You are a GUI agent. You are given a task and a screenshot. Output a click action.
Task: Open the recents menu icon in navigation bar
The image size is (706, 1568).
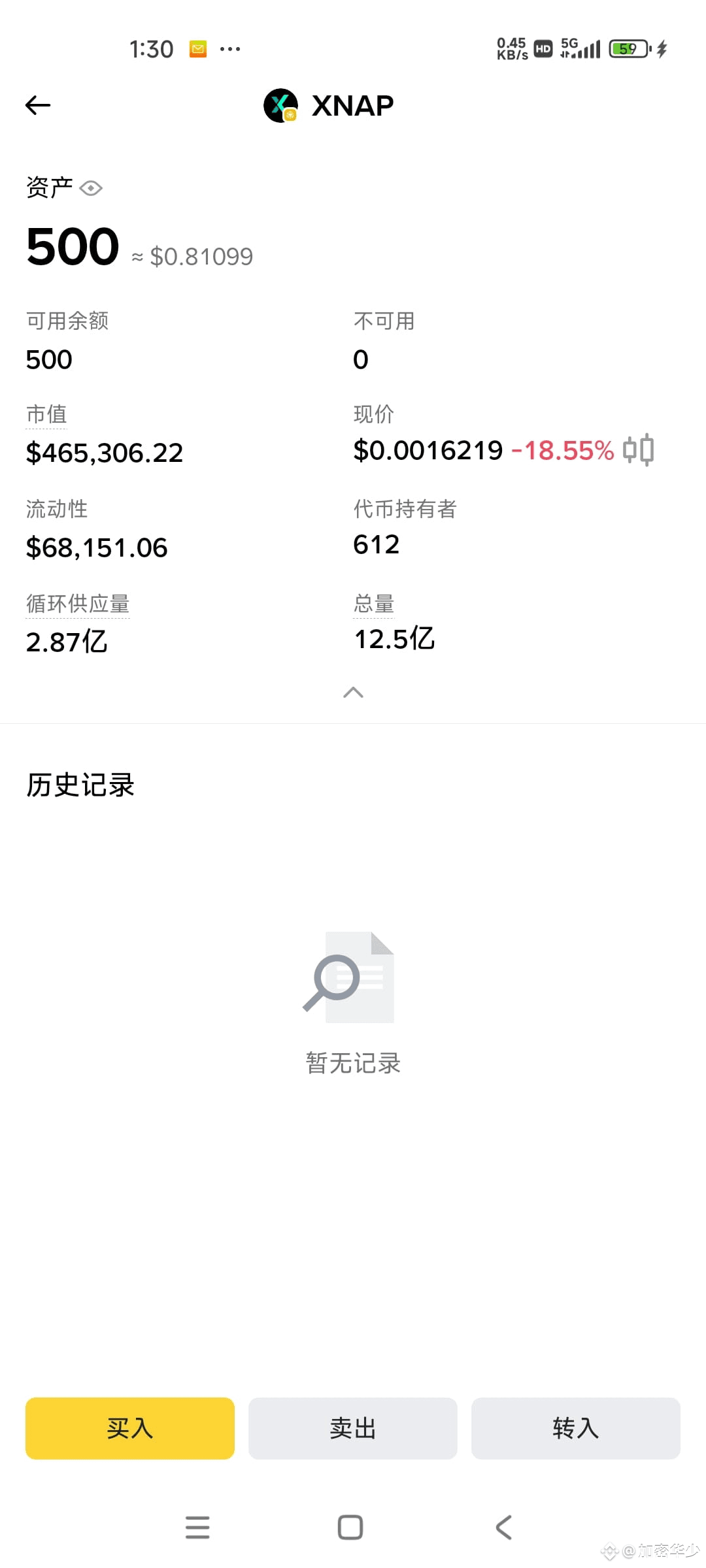197,1527
